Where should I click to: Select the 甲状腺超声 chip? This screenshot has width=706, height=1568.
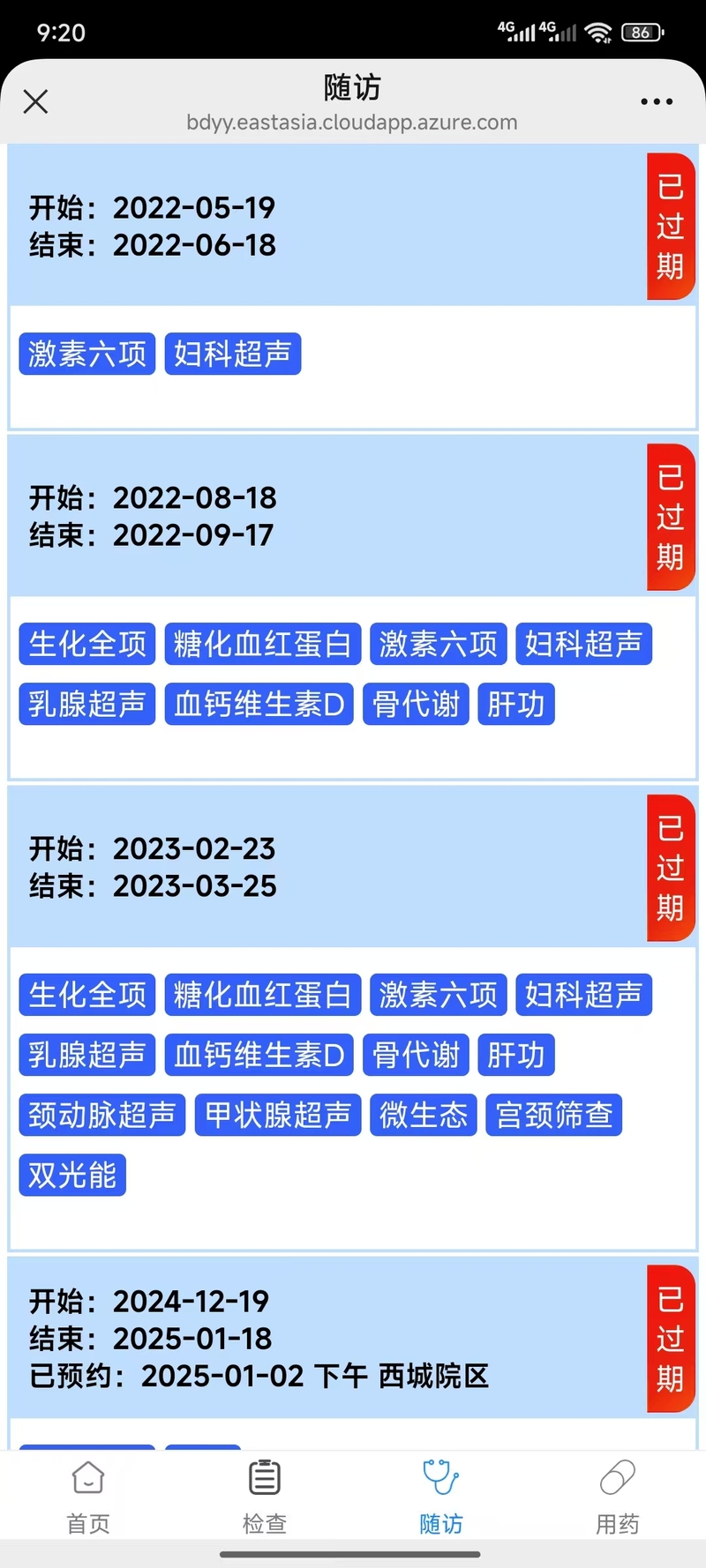(x=278, y=1115)
